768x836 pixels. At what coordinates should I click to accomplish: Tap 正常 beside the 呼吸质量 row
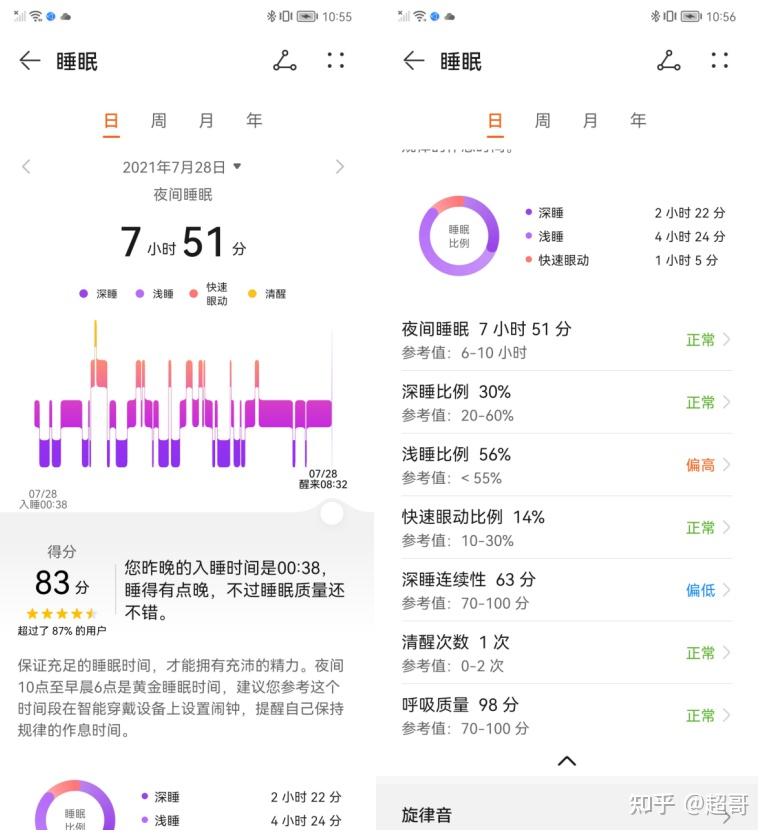point(700,716)
